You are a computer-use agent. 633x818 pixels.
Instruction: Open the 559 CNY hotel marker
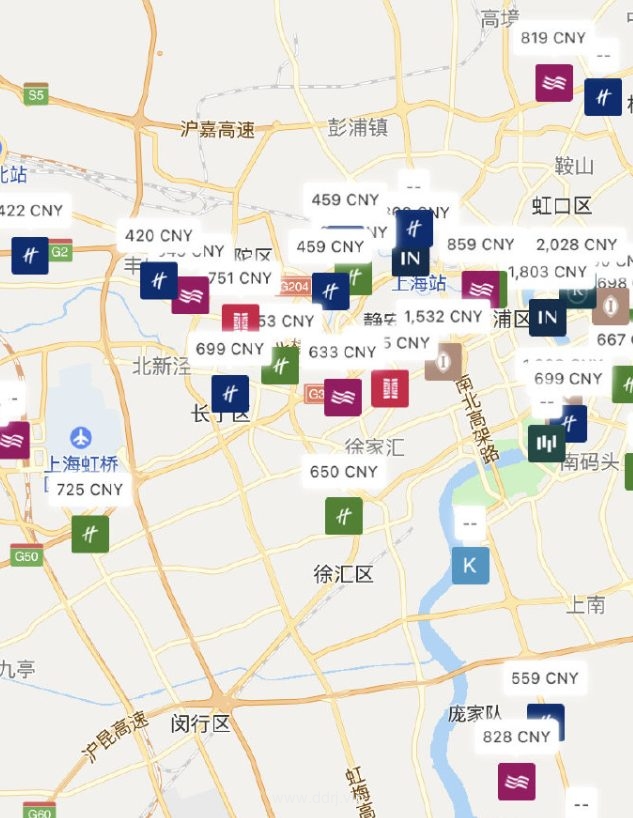click(x=544, y=679)
